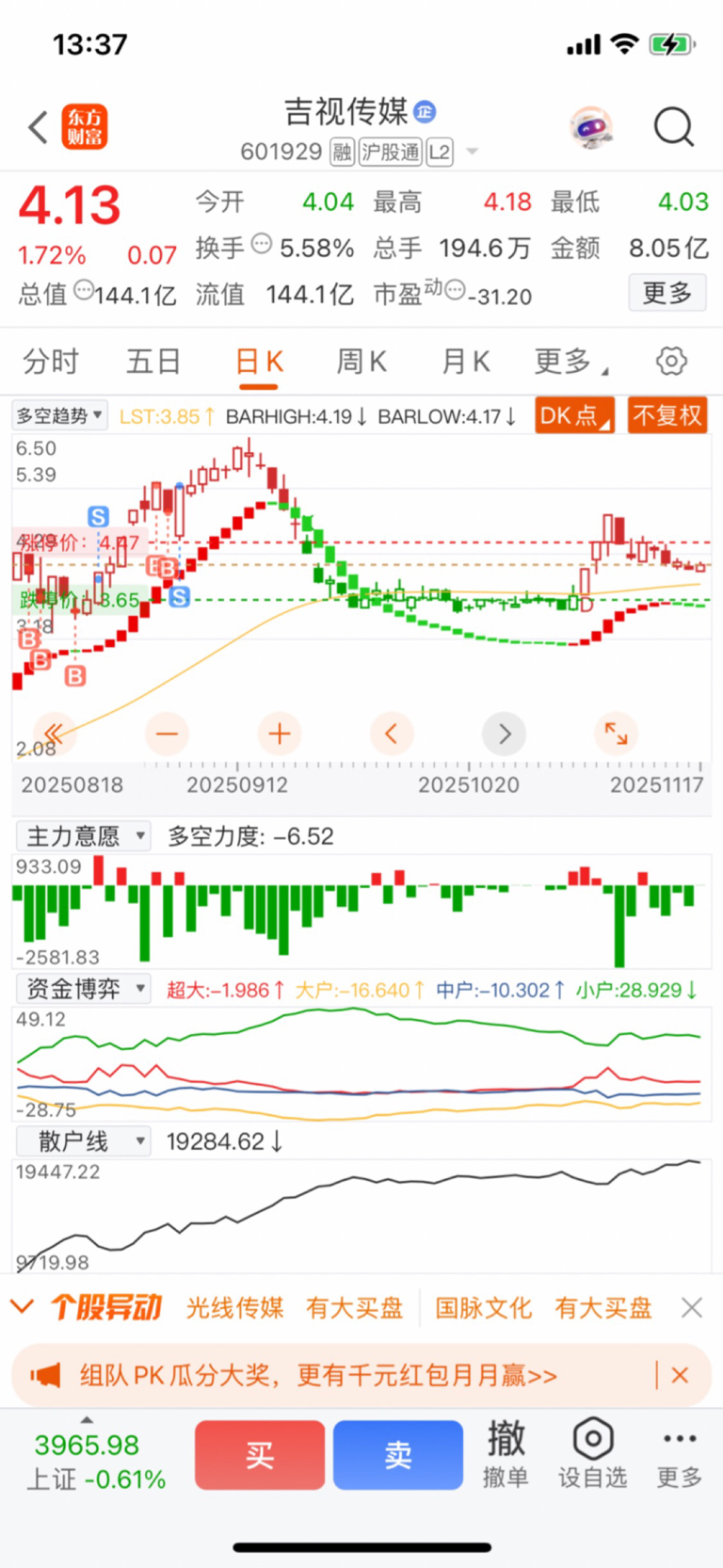Tap the red 买 buy button
The image size is (723, 1568).
click(x=260, y=1455)
